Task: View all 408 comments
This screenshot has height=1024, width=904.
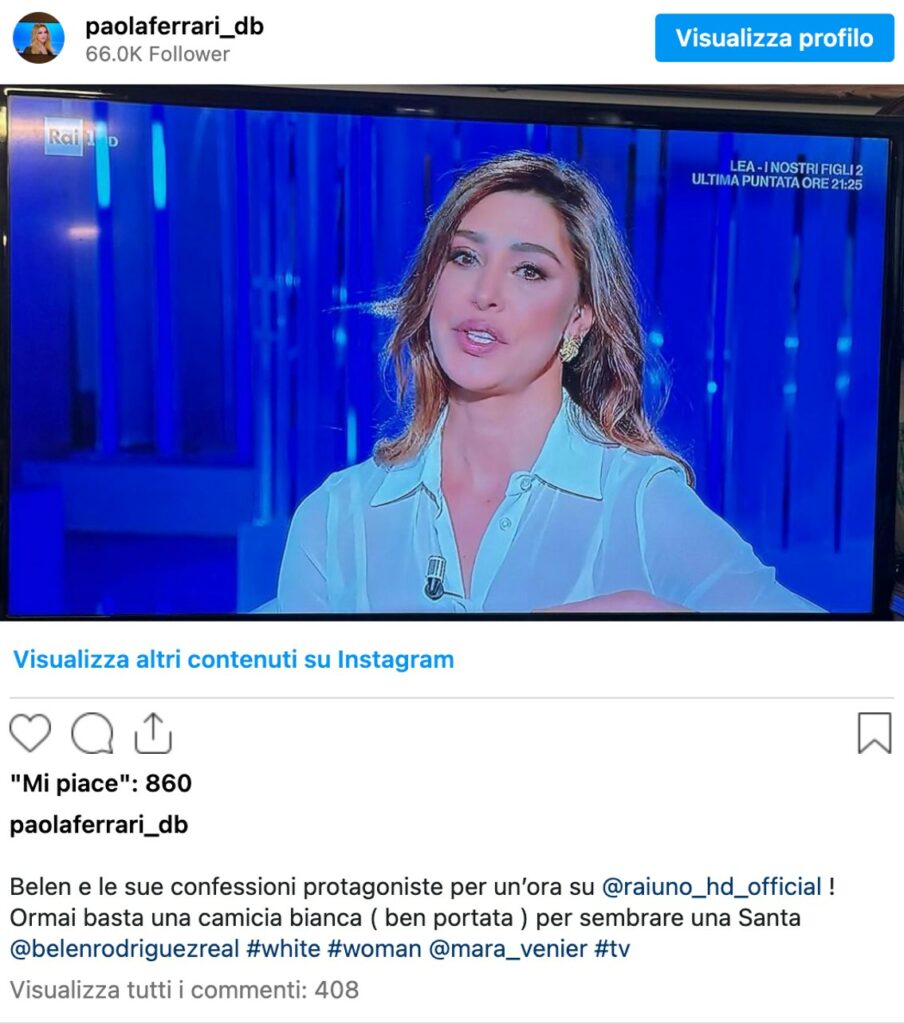Action: [184, 990]
